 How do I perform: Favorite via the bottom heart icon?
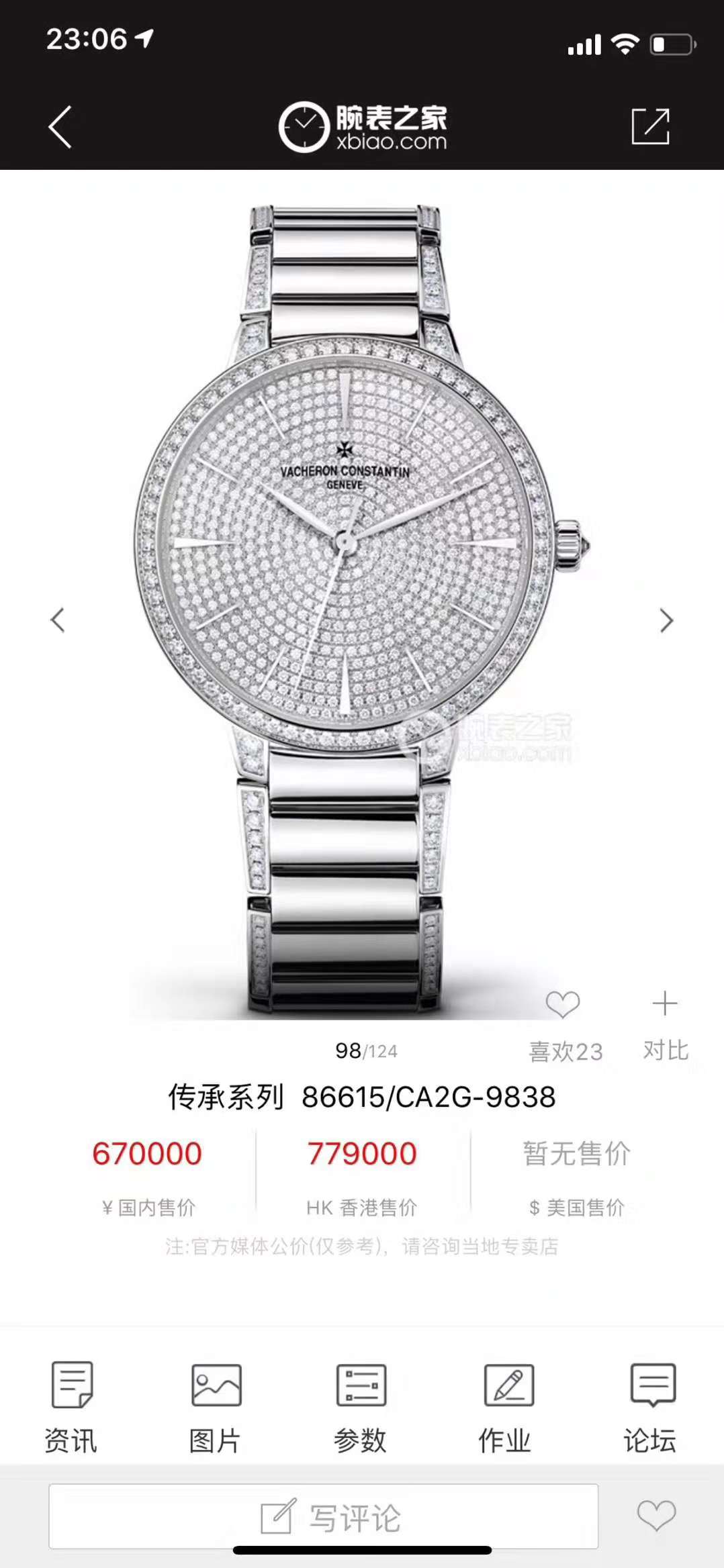656,1515
